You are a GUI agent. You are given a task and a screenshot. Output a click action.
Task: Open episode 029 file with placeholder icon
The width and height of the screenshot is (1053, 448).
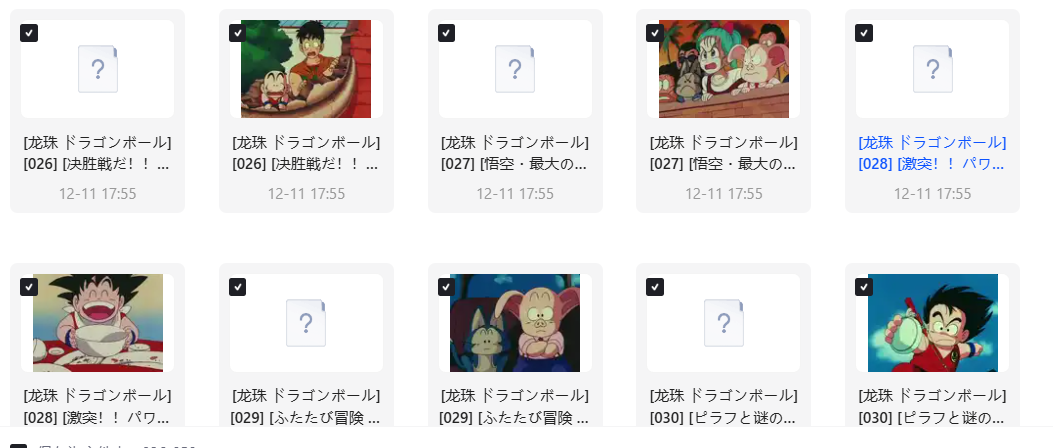tap(305, 323)
